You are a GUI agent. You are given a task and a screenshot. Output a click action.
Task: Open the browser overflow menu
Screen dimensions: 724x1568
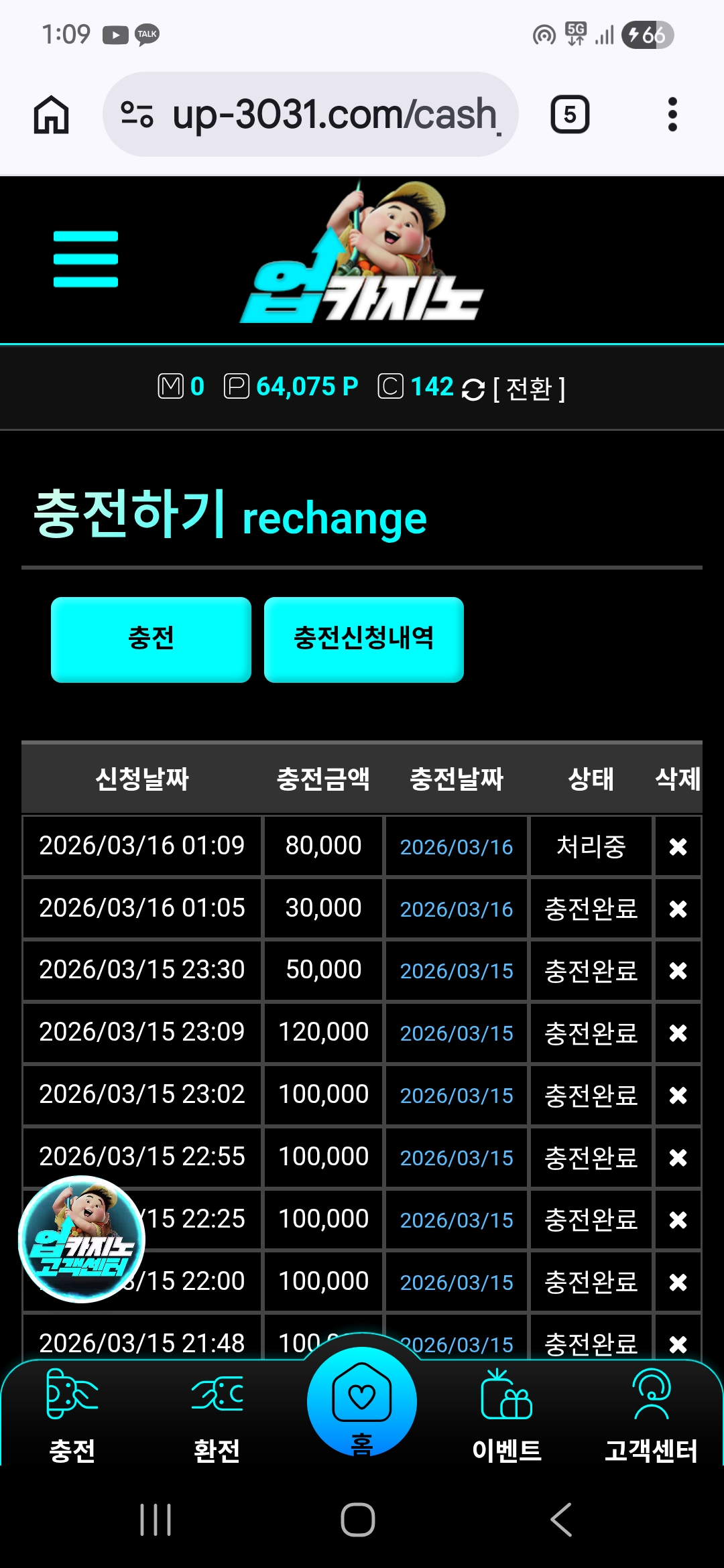[x=672, y=115]
